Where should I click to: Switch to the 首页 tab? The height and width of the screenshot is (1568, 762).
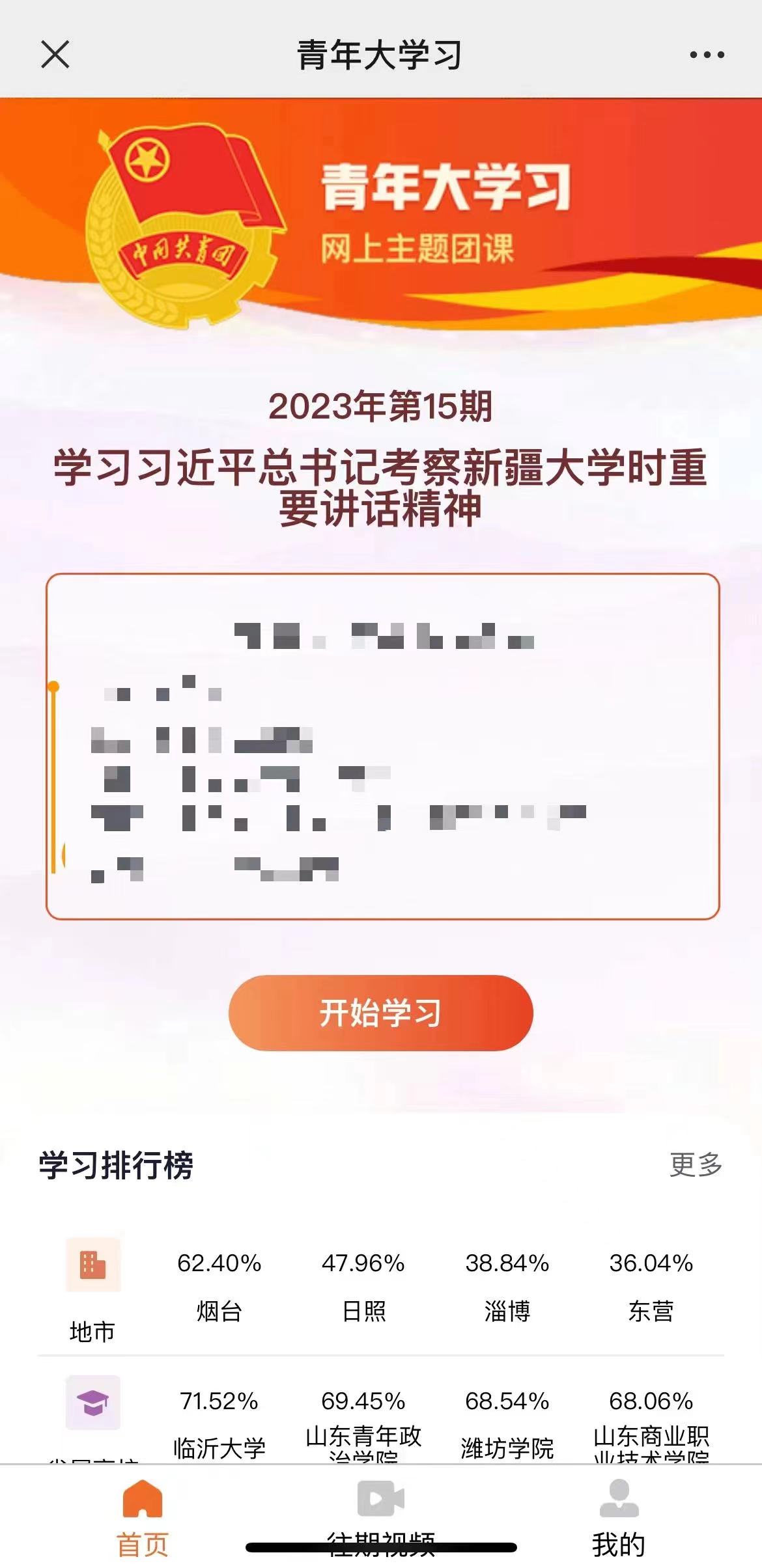(143, 1517)
